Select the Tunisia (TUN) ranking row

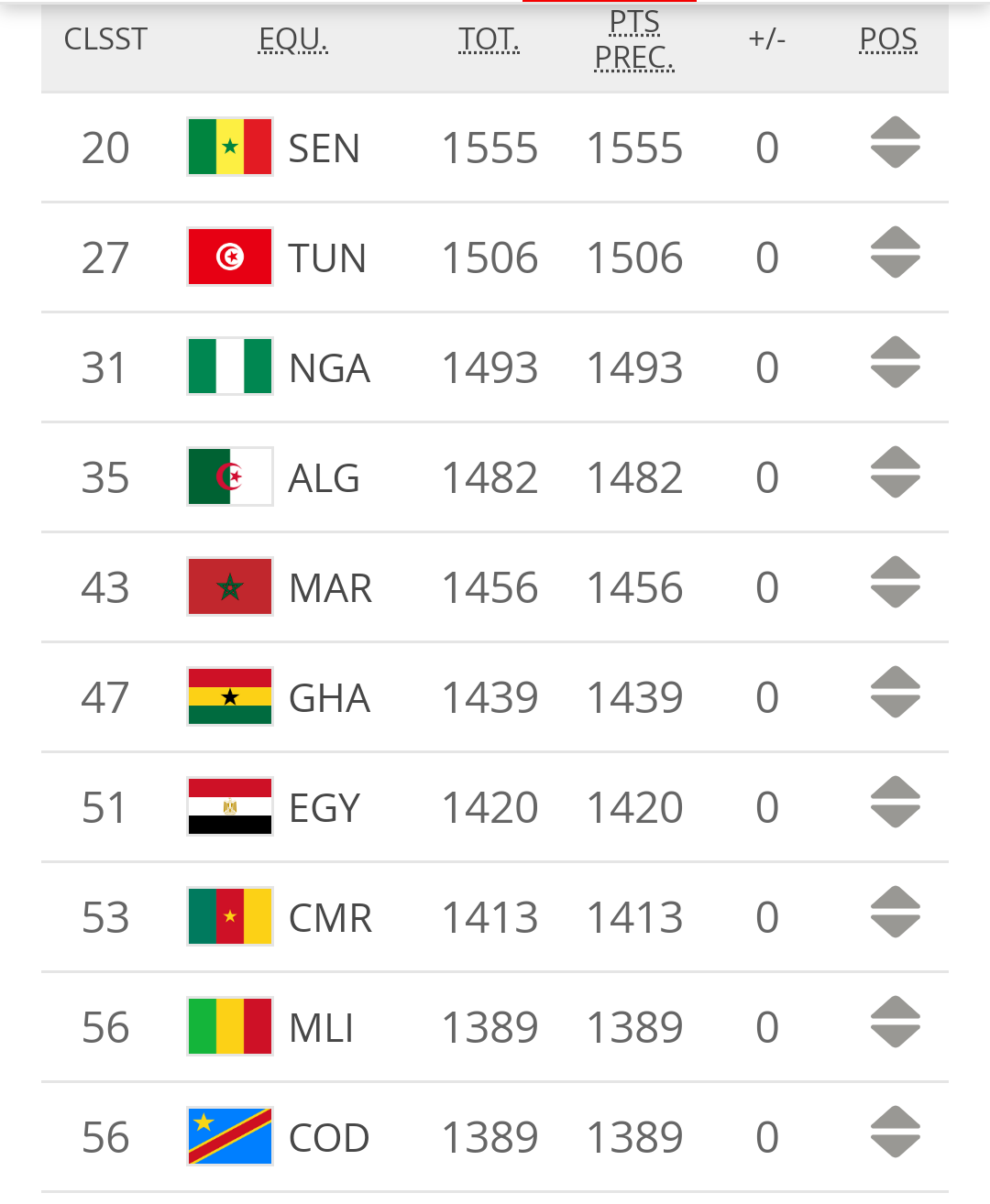click(x=326, y=258)
